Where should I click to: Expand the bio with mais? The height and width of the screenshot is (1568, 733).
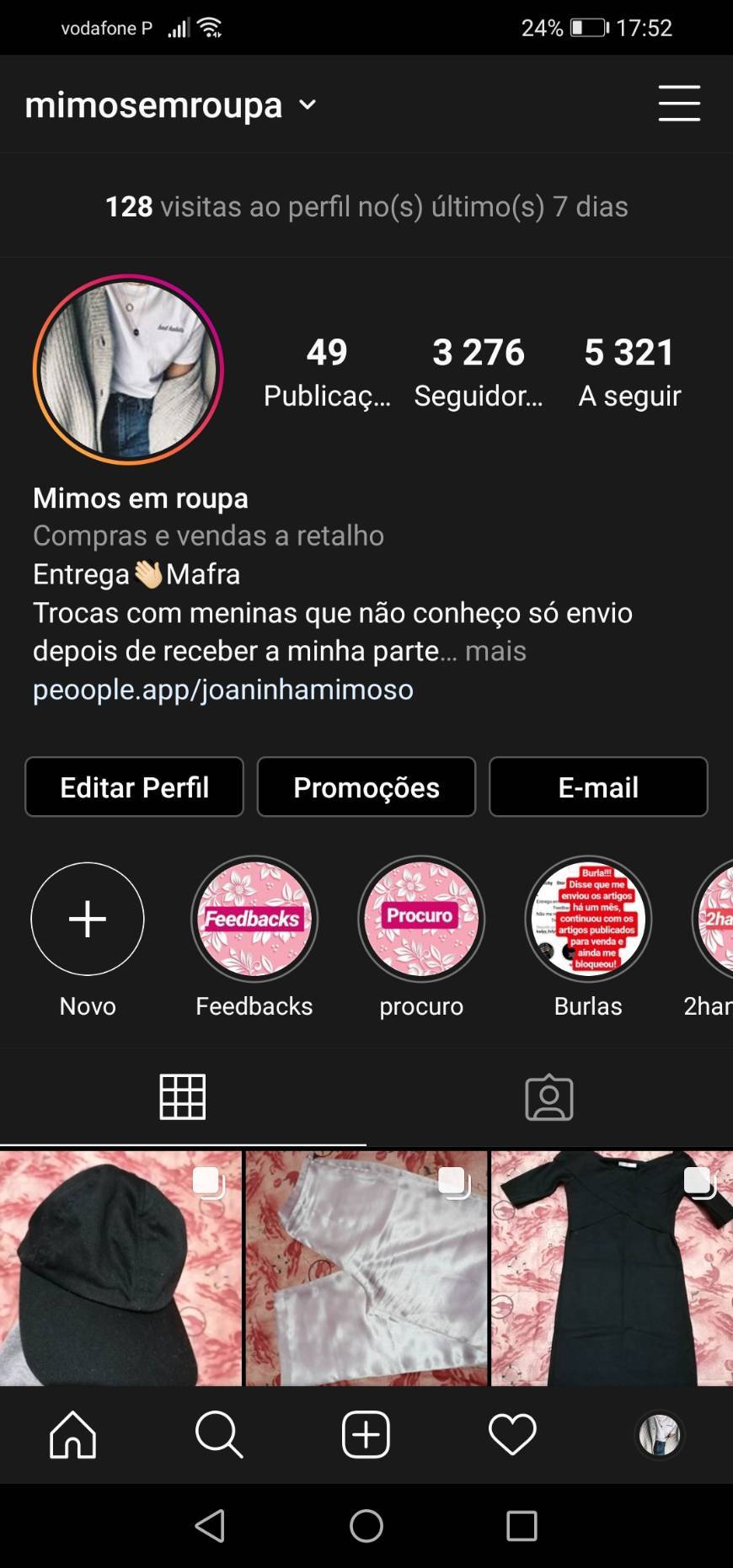[495, 651]
